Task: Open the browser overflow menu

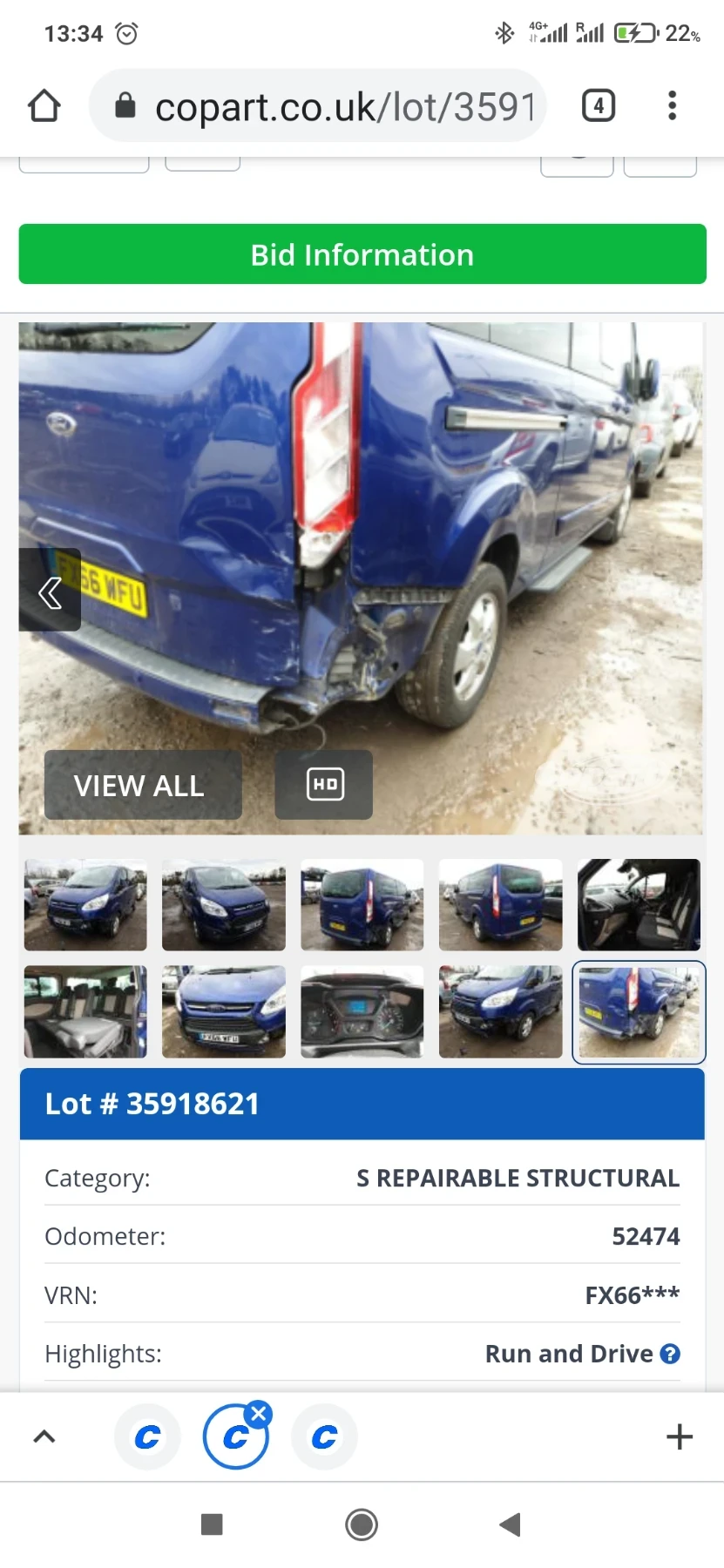Action: tap(672, 105)
